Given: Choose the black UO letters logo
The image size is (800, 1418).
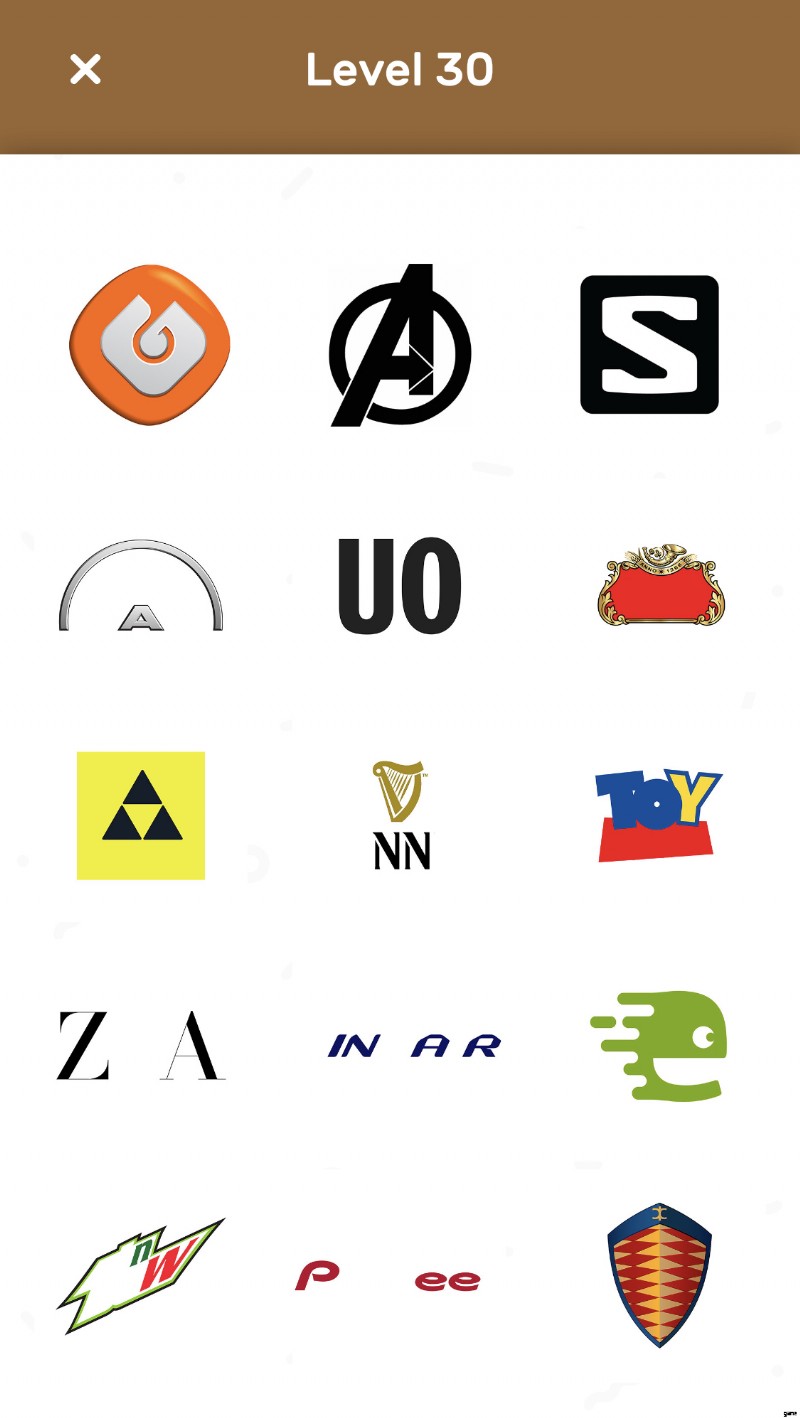Looking at the screenshot, I should (400, 587).
